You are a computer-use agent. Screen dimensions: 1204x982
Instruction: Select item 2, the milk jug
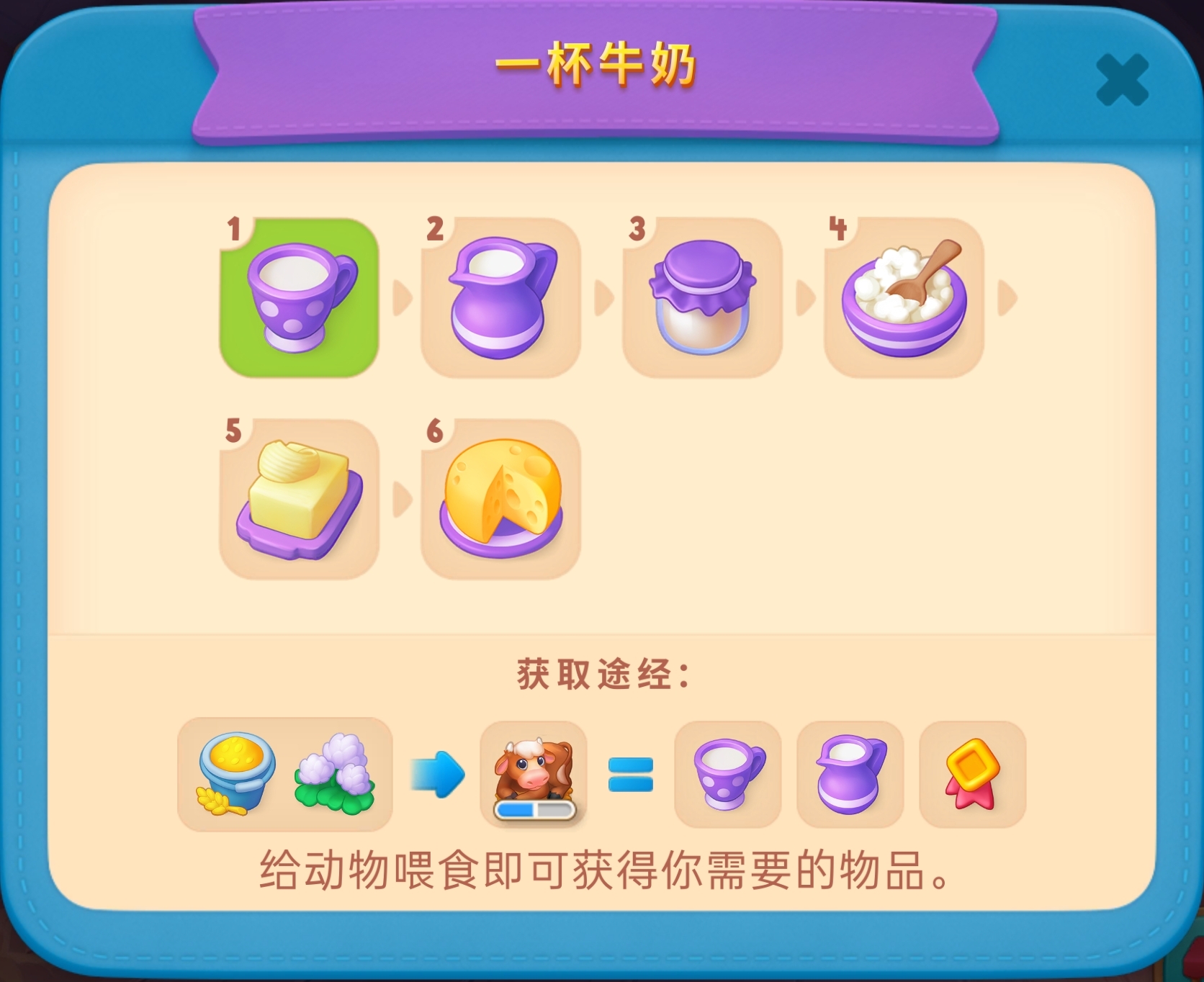pyautogui.click(x=500, y=297)
